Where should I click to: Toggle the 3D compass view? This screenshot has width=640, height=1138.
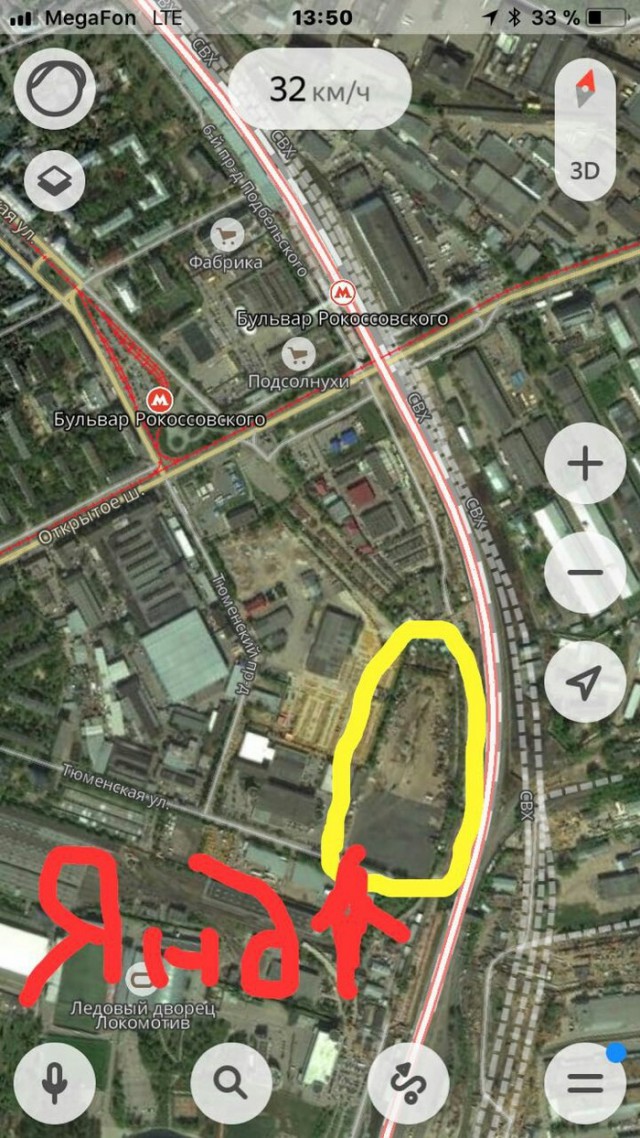(585, 130)
